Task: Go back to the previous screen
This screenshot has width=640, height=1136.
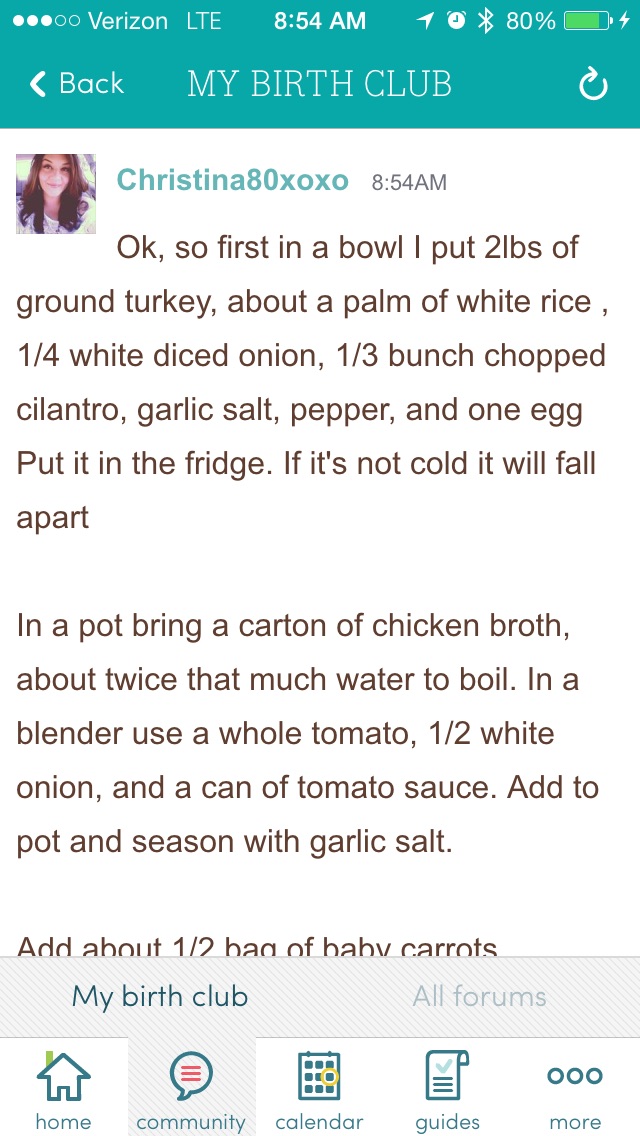Action: (76, 84)
